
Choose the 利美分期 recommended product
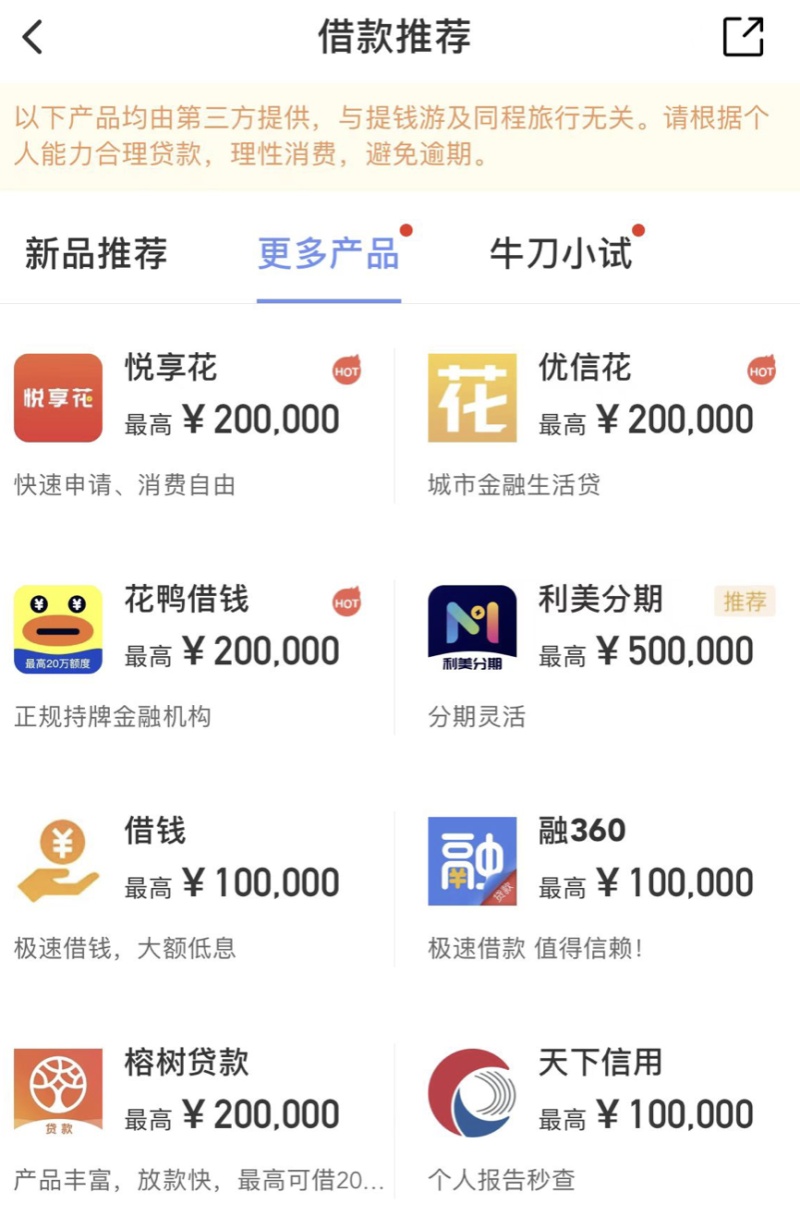[600, 650]
